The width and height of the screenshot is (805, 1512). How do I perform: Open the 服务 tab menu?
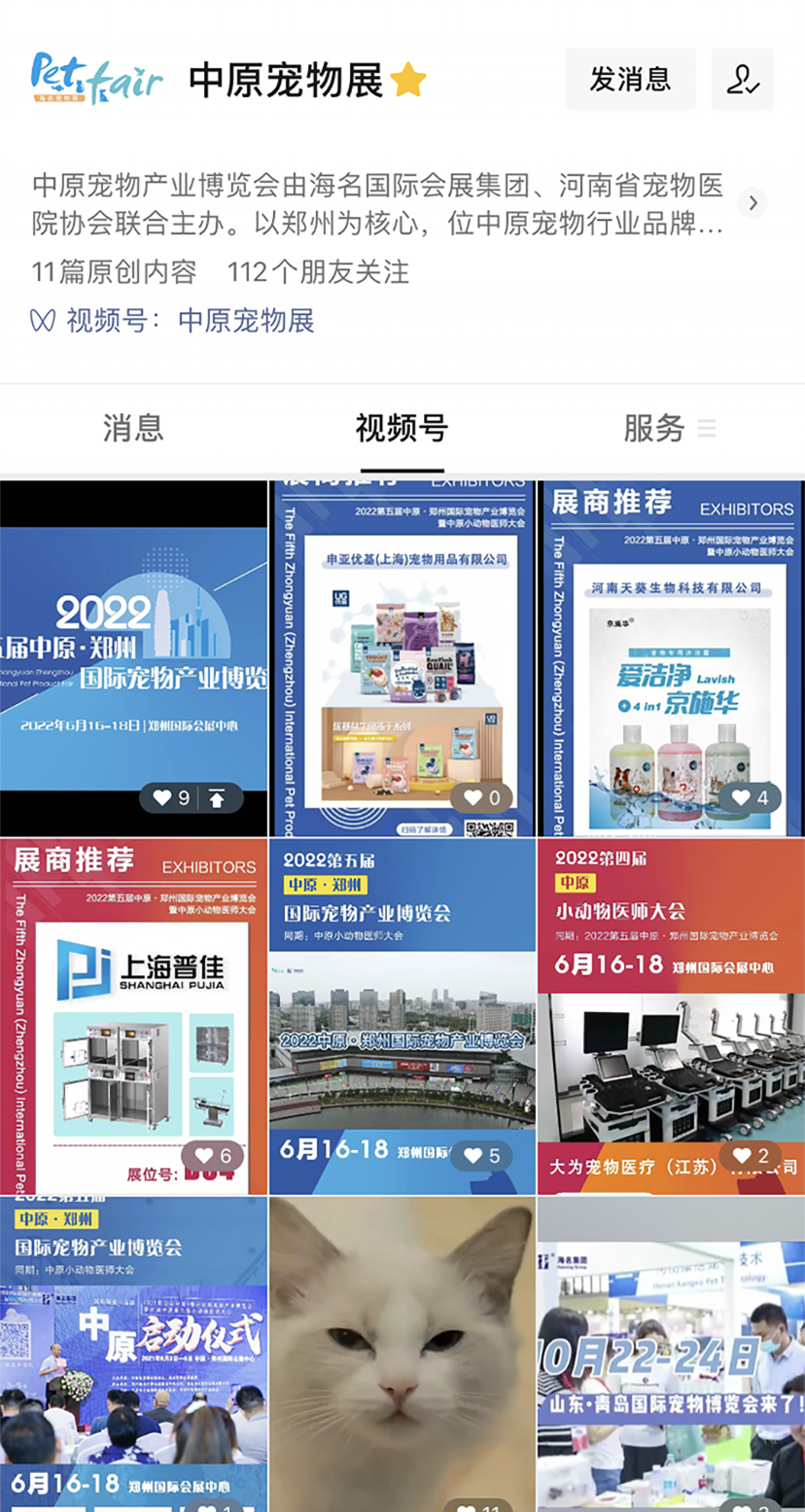click(x=669, y=428)
